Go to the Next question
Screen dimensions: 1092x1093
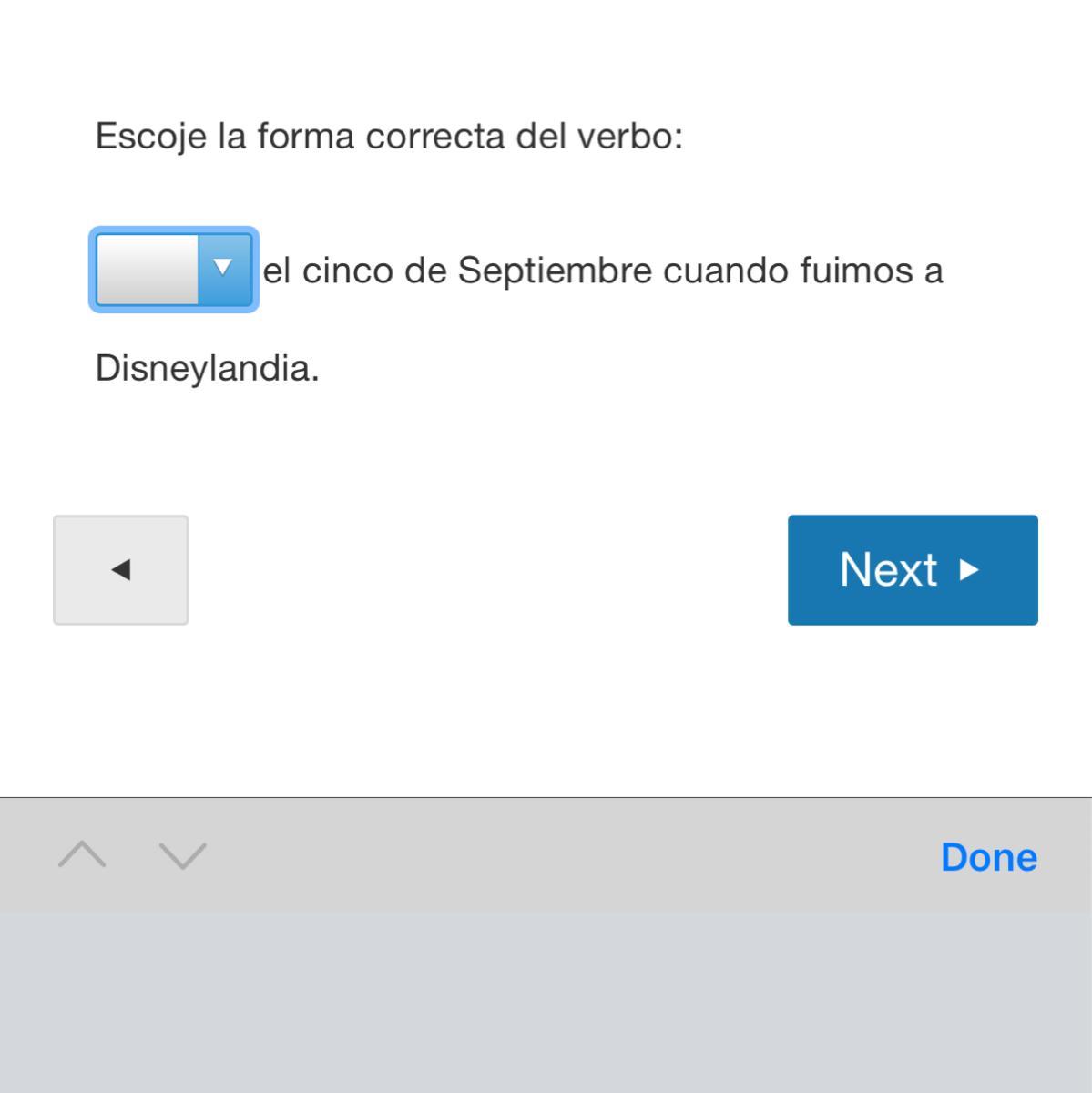(912, 570)
